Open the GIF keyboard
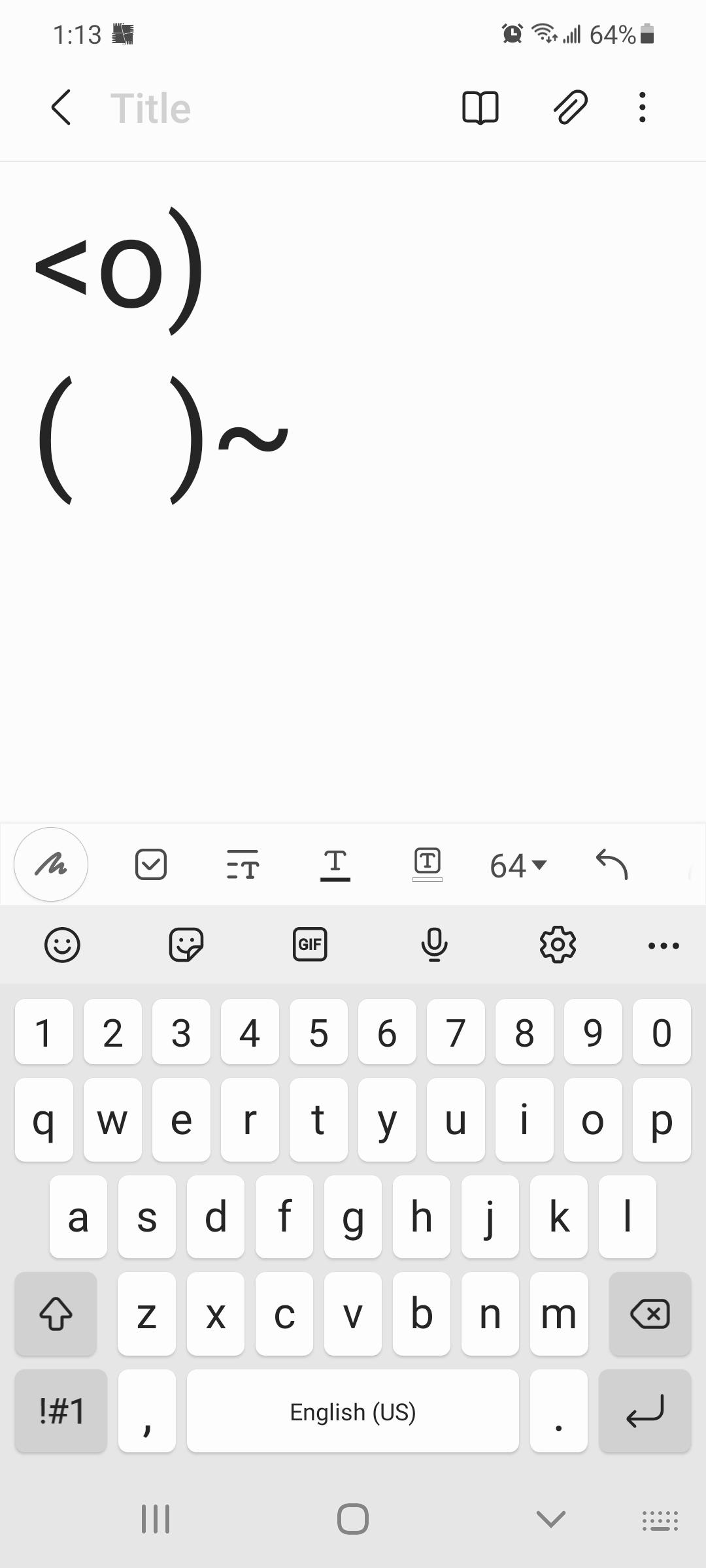The image size is (706, 1568). point(310,945)
